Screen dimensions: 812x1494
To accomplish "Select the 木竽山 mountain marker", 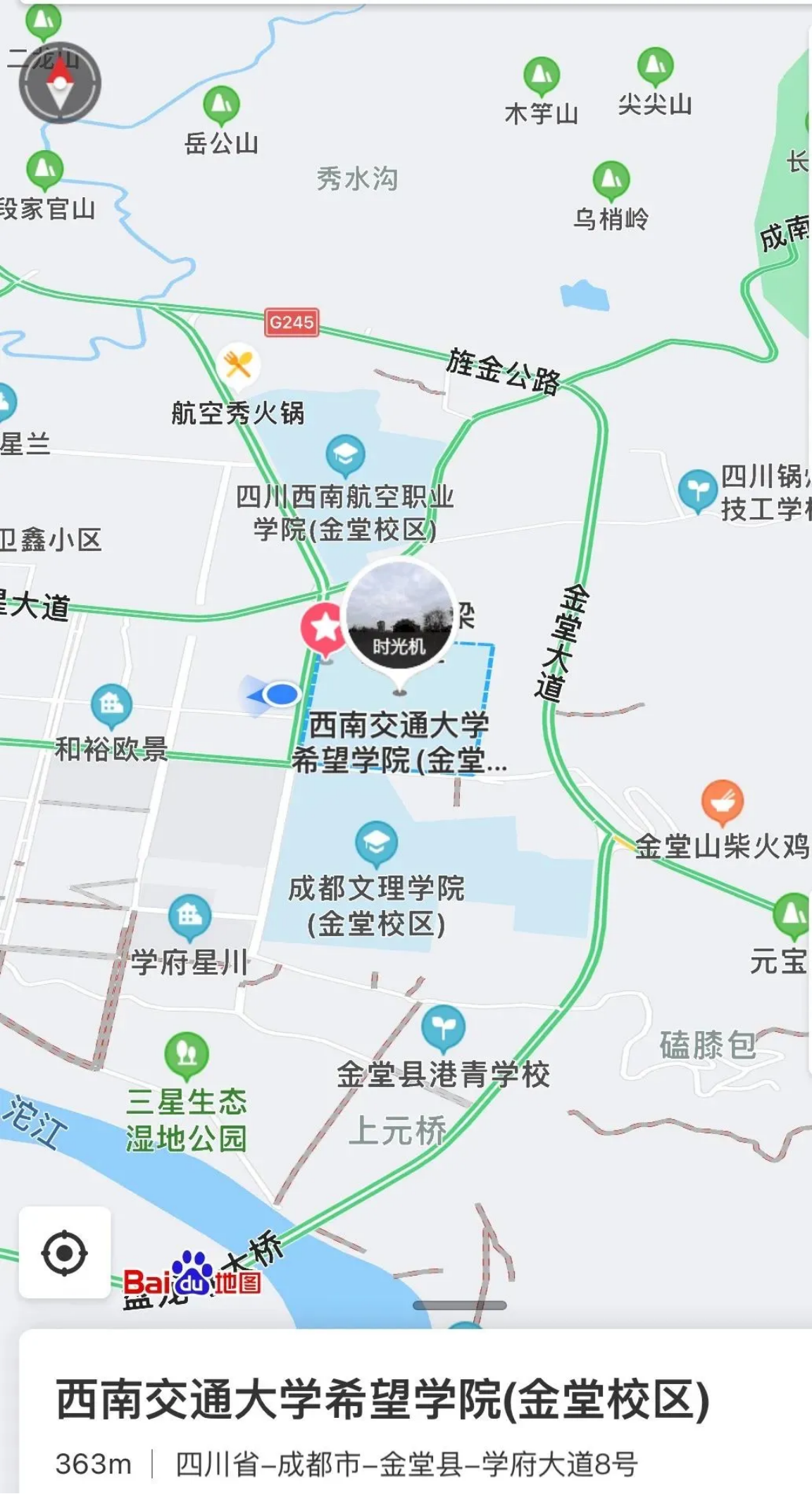I will coord(542,75).
